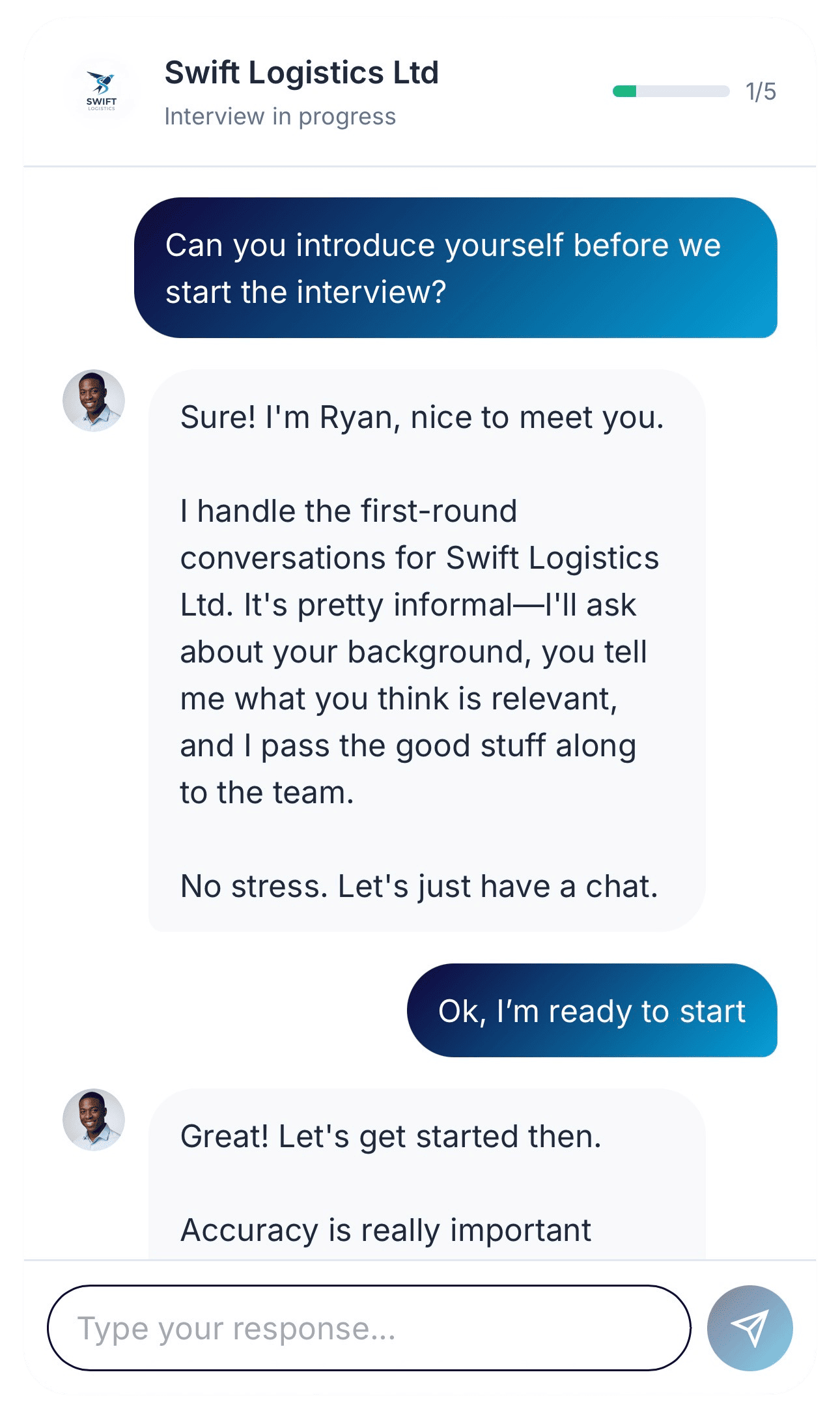
Task: Click the Interview in progress status label
Action: [x=280, y=117]
